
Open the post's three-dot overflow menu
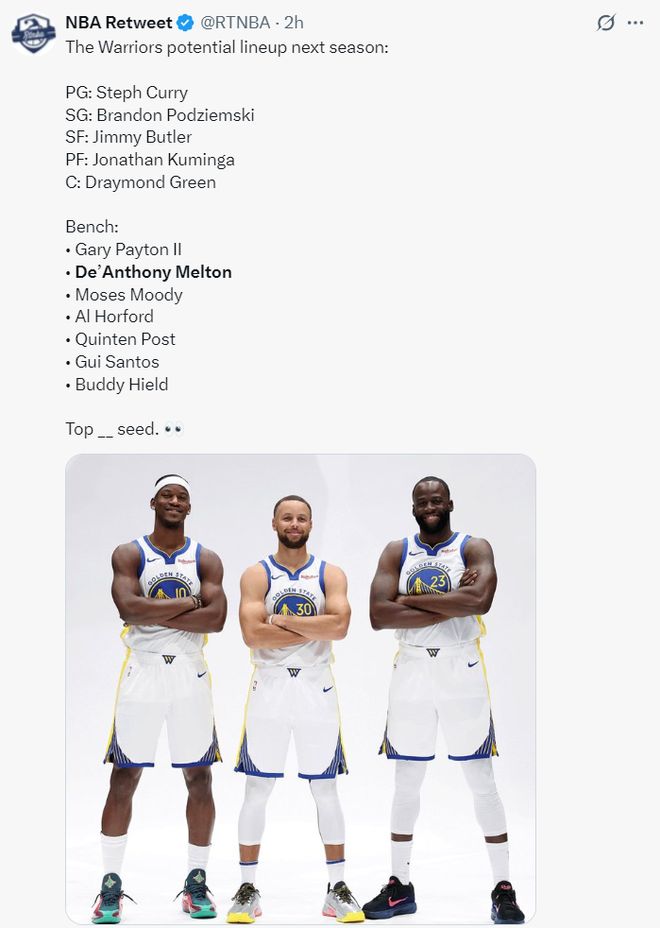point(636,23)
